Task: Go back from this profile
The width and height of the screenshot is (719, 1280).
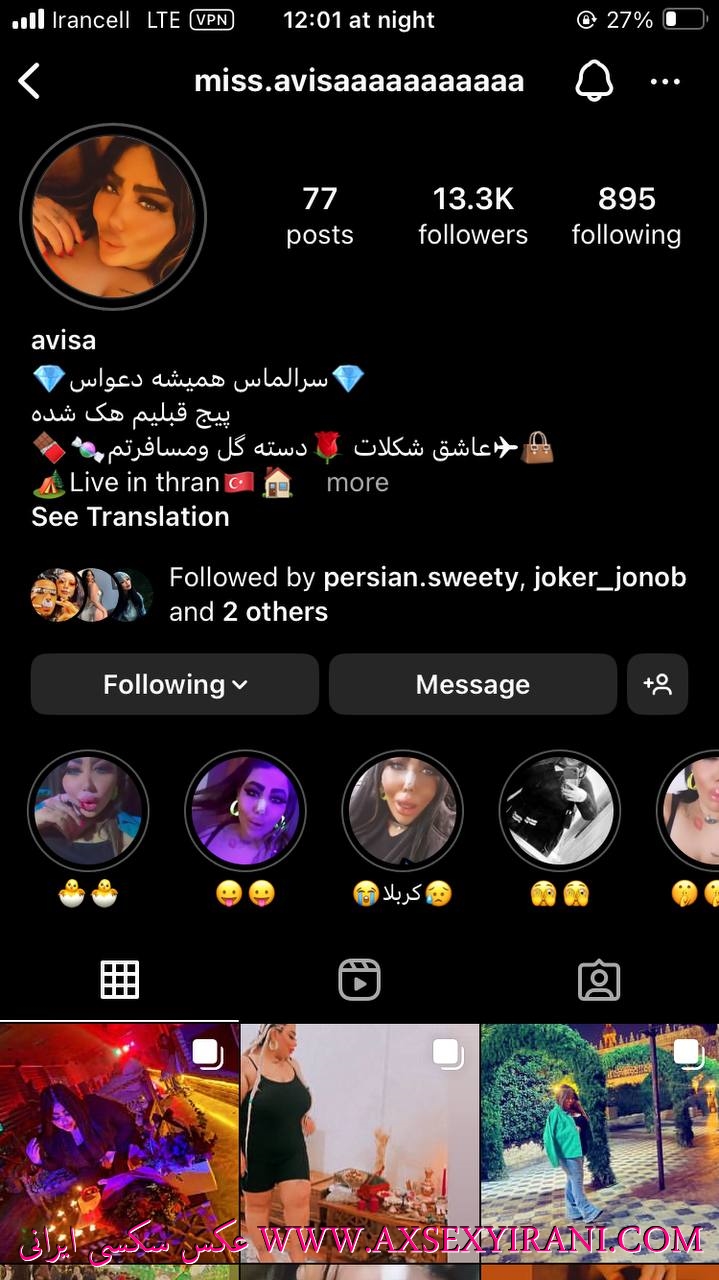Action: tap(30, 81)
